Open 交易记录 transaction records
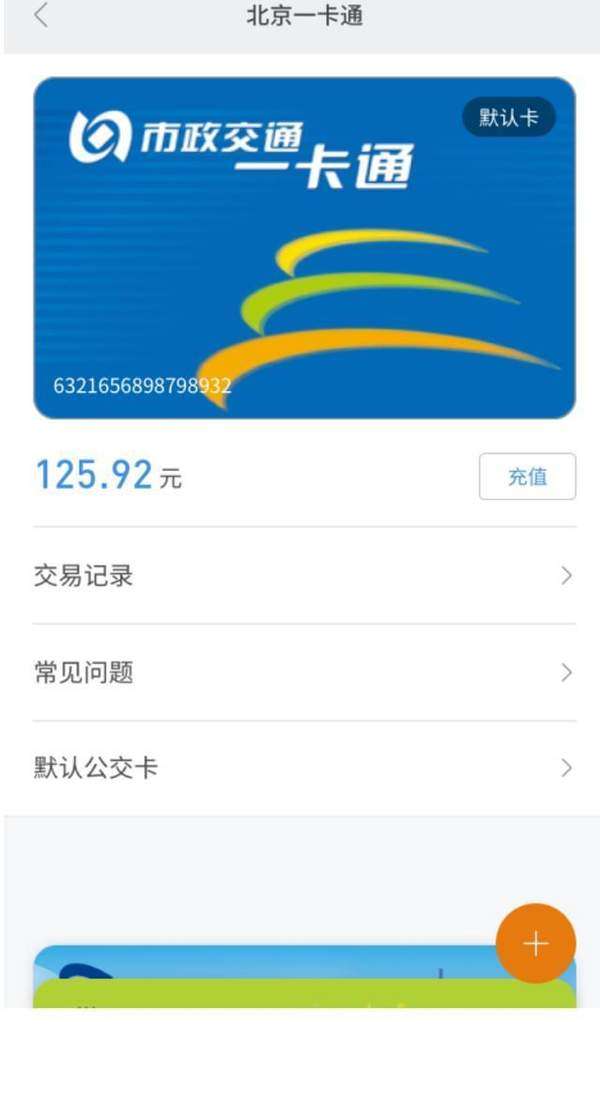The width and height of the screenshot is (600, 1095). point(304,576)
